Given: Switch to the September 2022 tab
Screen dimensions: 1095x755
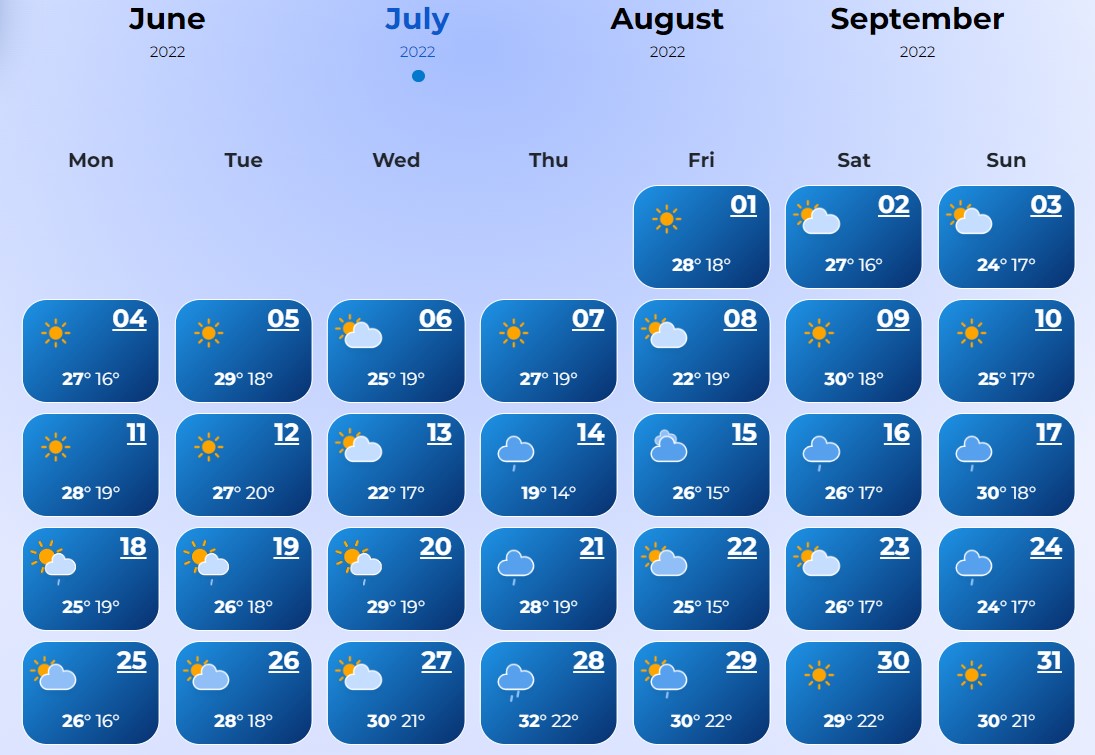Looking at the screenshot, I should point(916,30).
